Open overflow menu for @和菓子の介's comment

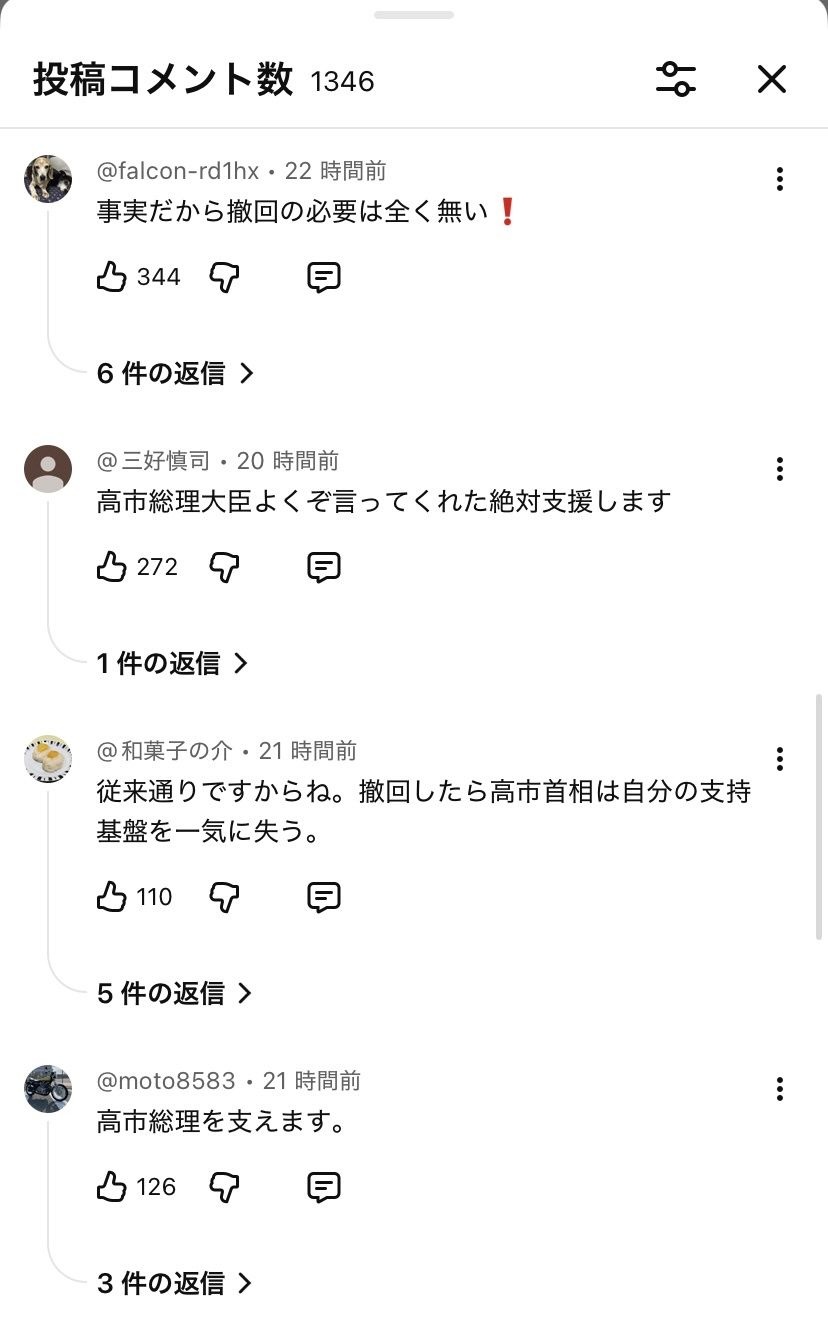pos(779,759)
